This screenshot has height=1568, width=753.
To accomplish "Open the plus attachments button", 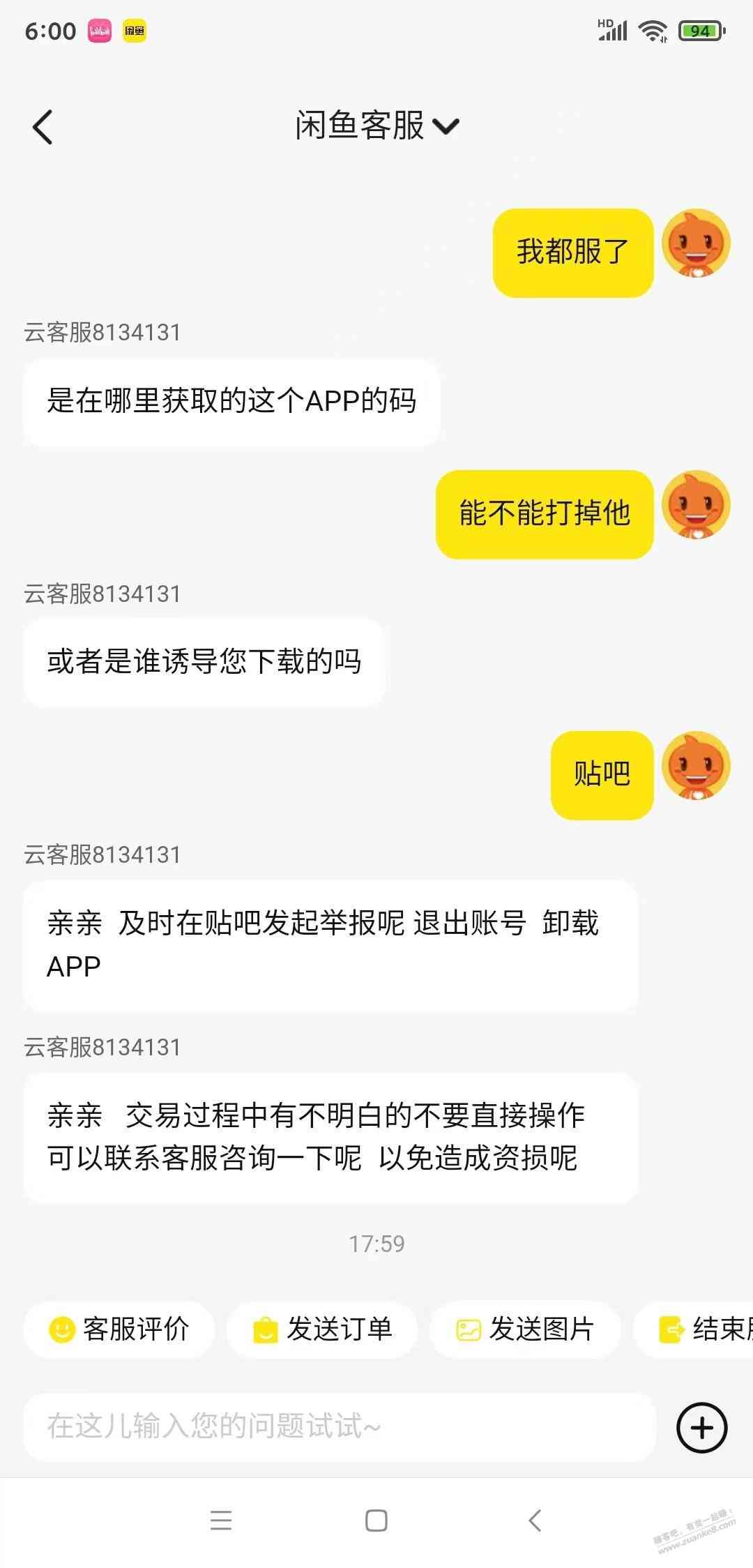I will [701, 1427].
